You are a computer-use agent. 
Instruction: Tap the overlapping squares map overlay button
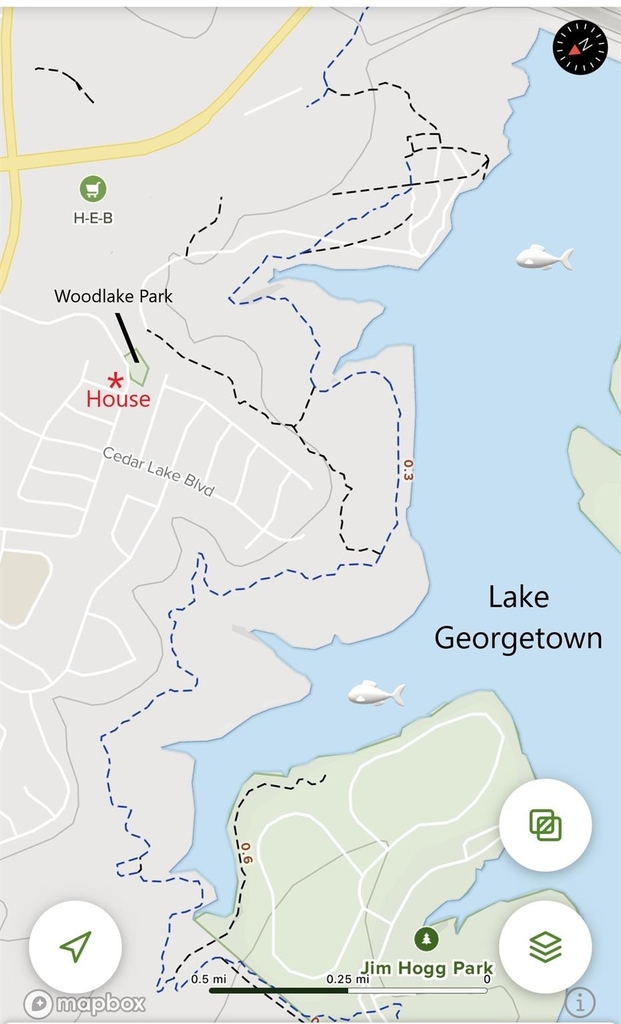pos(545,825)
